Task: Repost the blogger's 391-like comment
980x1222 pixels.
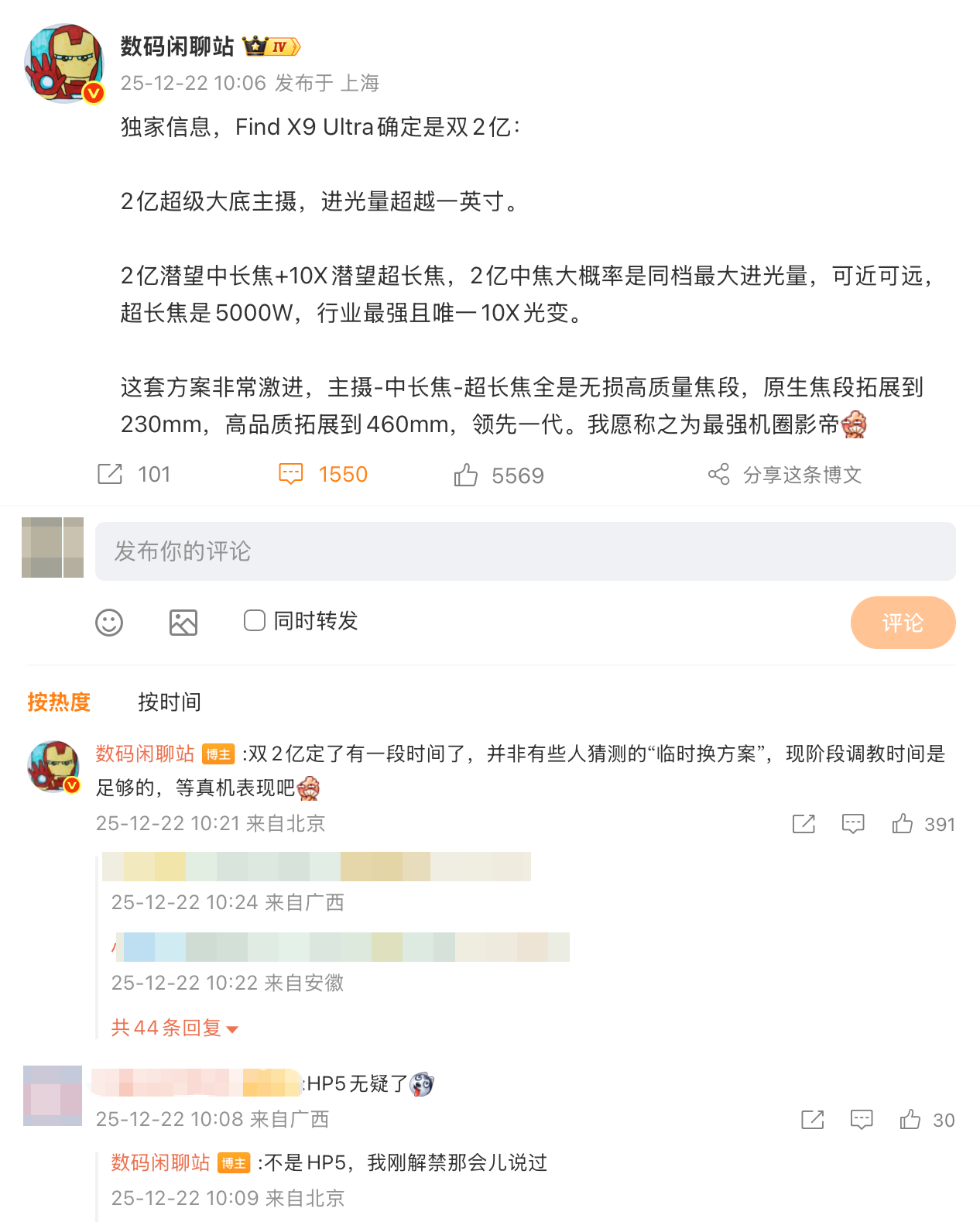Action: click(804, 824)
